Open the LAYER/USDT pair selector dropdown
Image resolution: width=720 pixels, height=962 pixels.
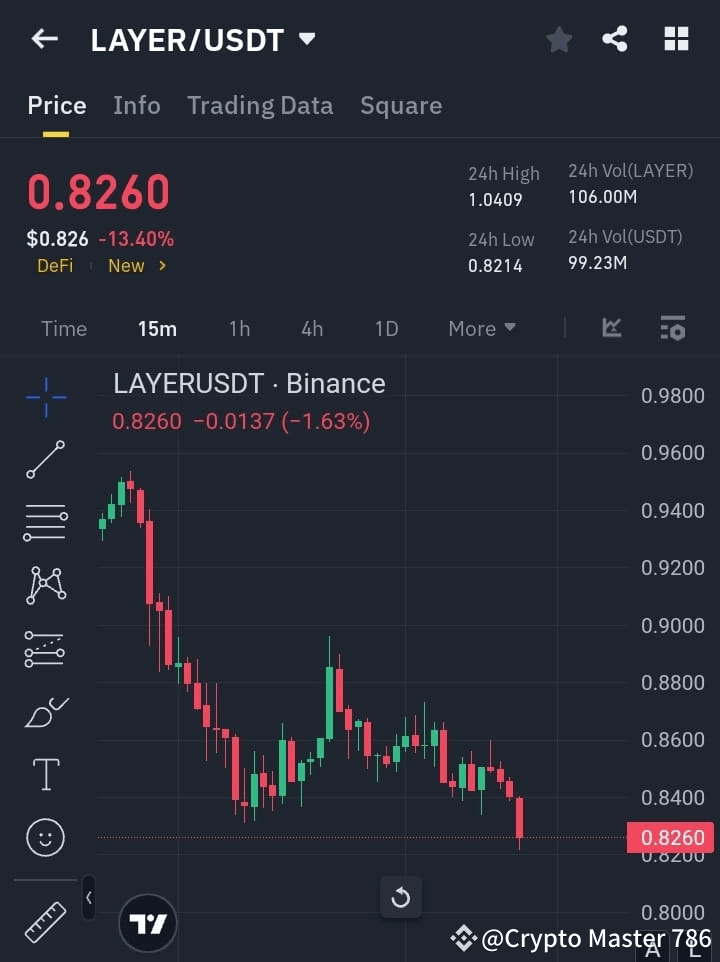point(307,39)
